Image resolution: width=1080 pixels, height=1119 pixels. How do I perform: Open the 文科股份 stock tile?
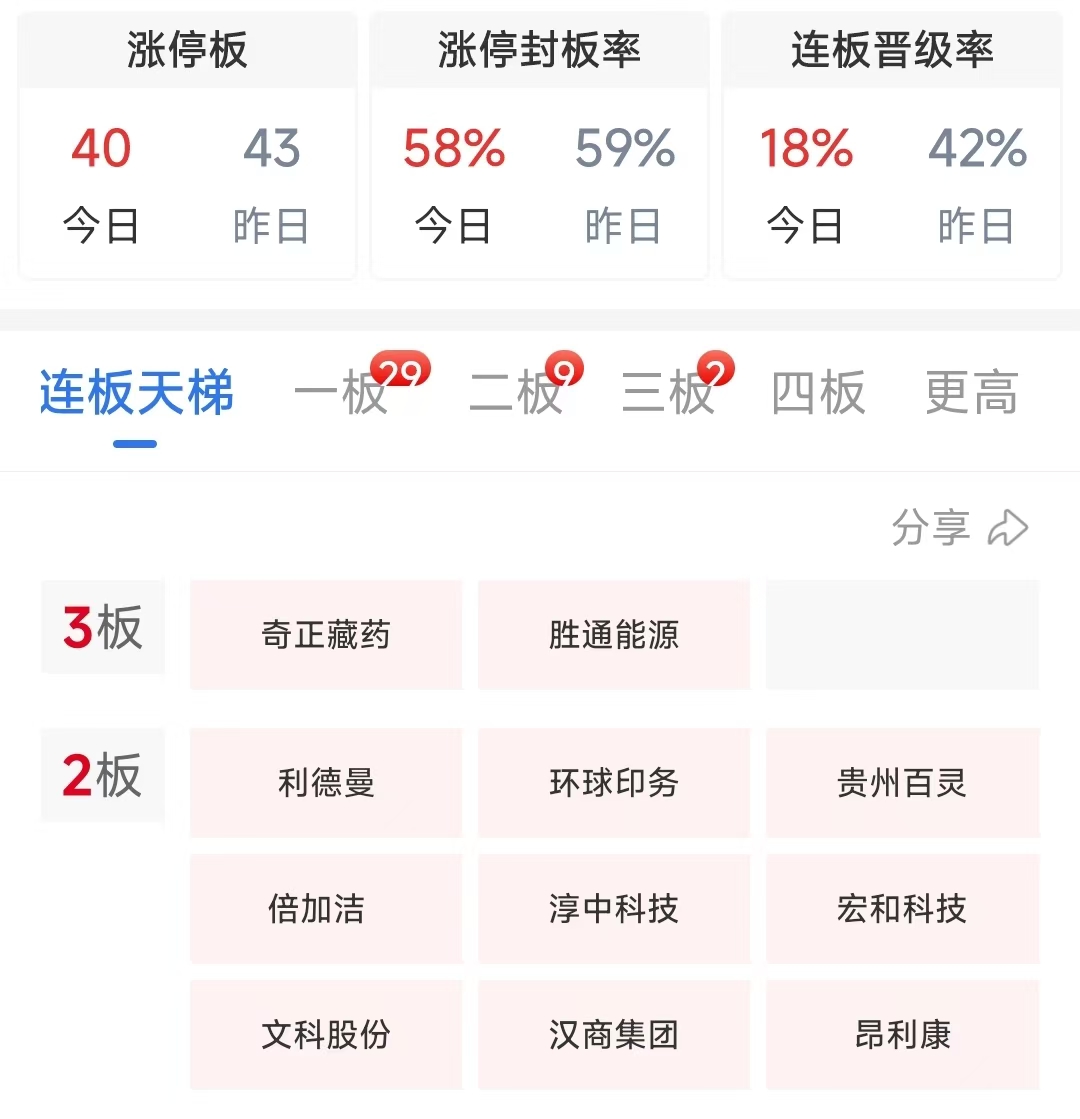pyautogui.click(x=326, y=1034)
